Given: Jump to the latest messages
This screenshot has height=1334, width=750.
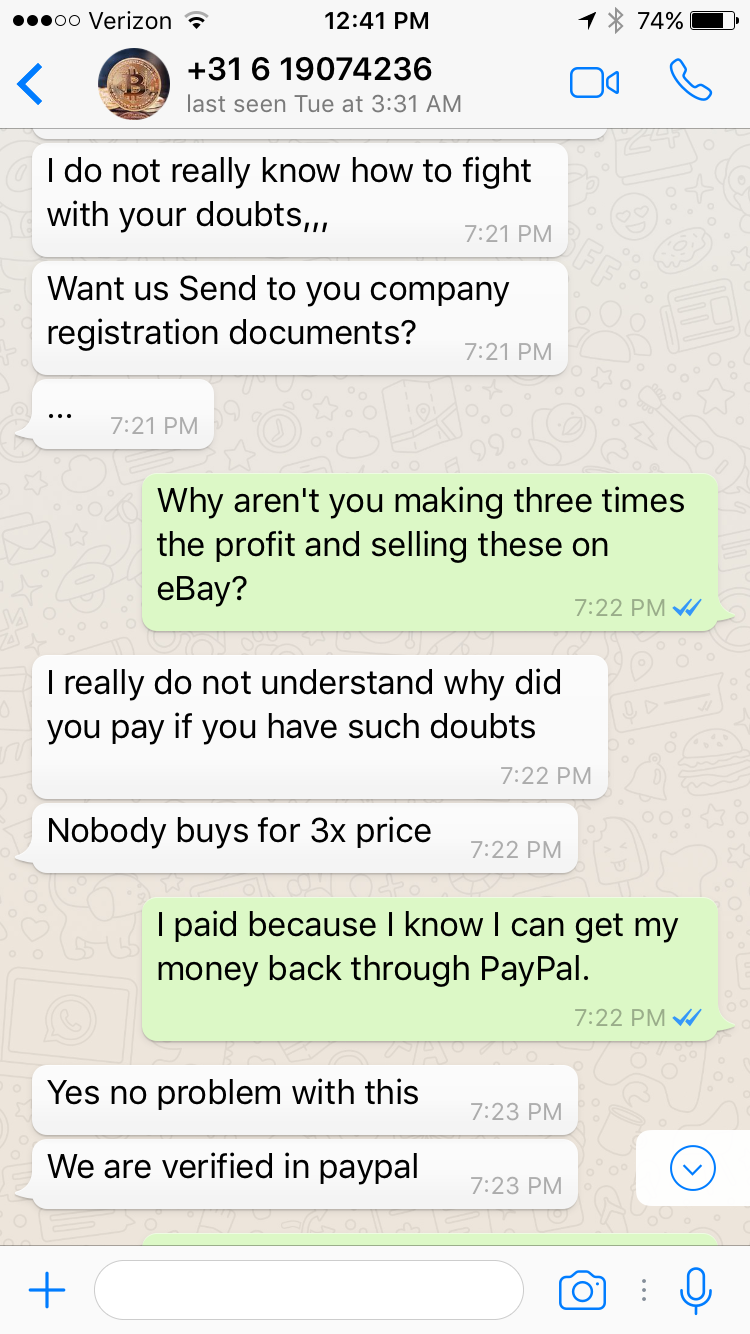Looking at the screenshot, I should point(693,1167).
